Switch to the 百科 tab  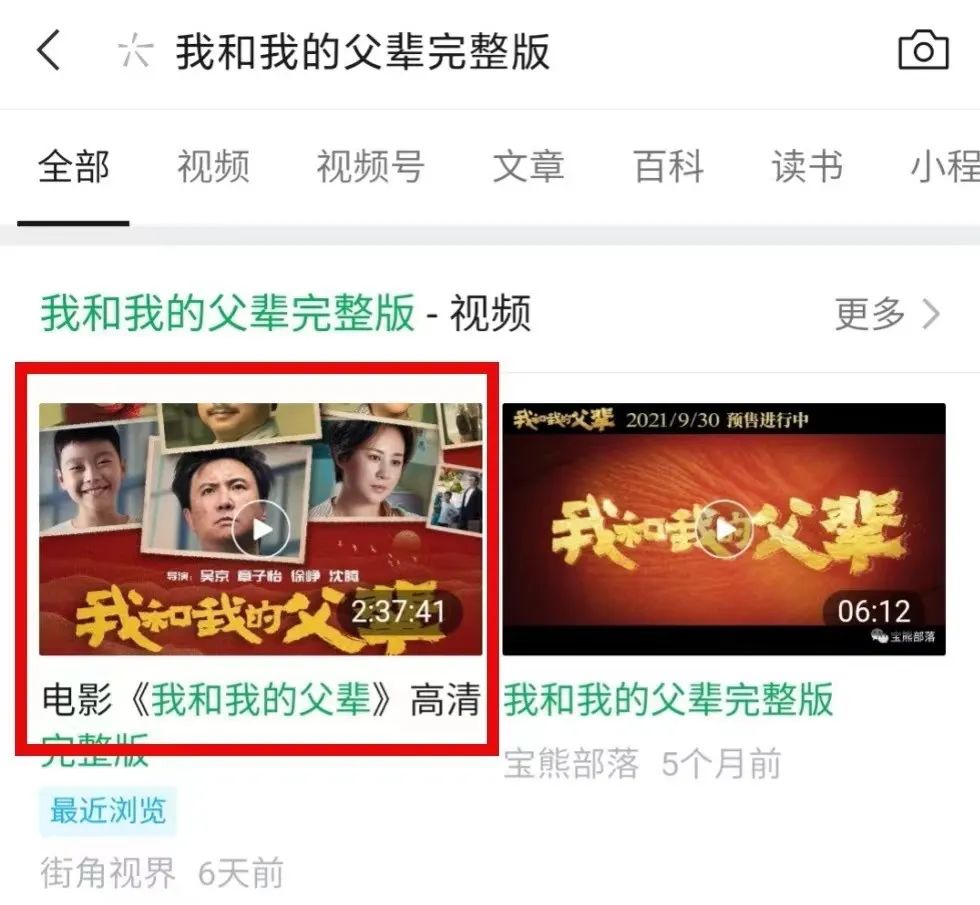[x=668, y=167]
